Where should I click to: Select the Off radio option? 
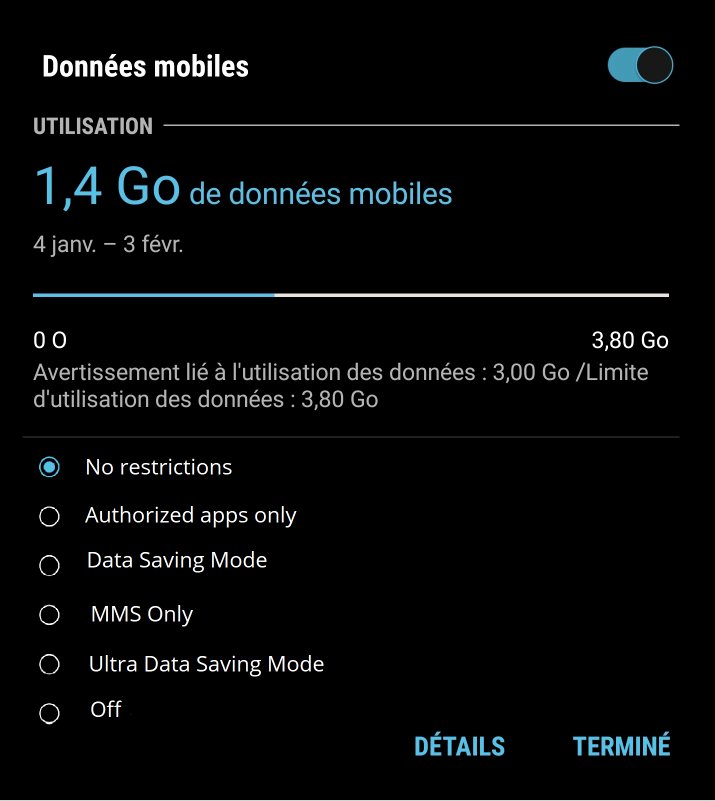49,713
